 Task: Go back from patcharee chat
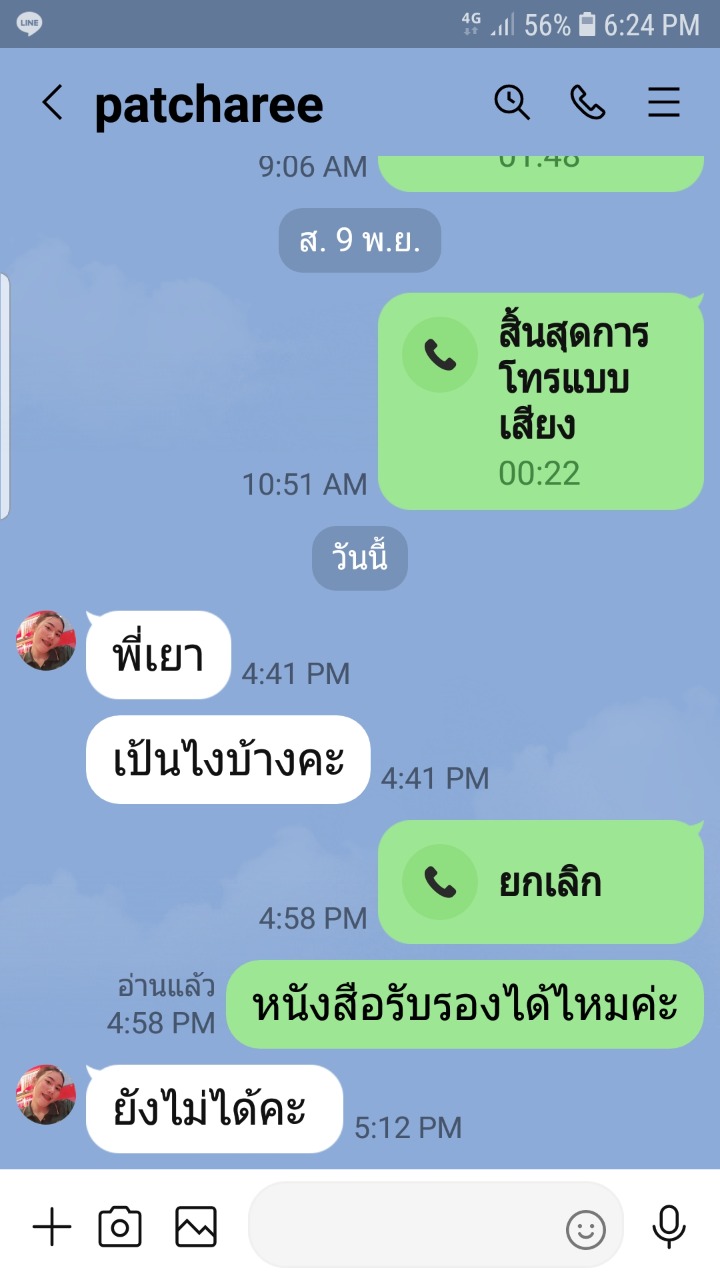(52, 103)
